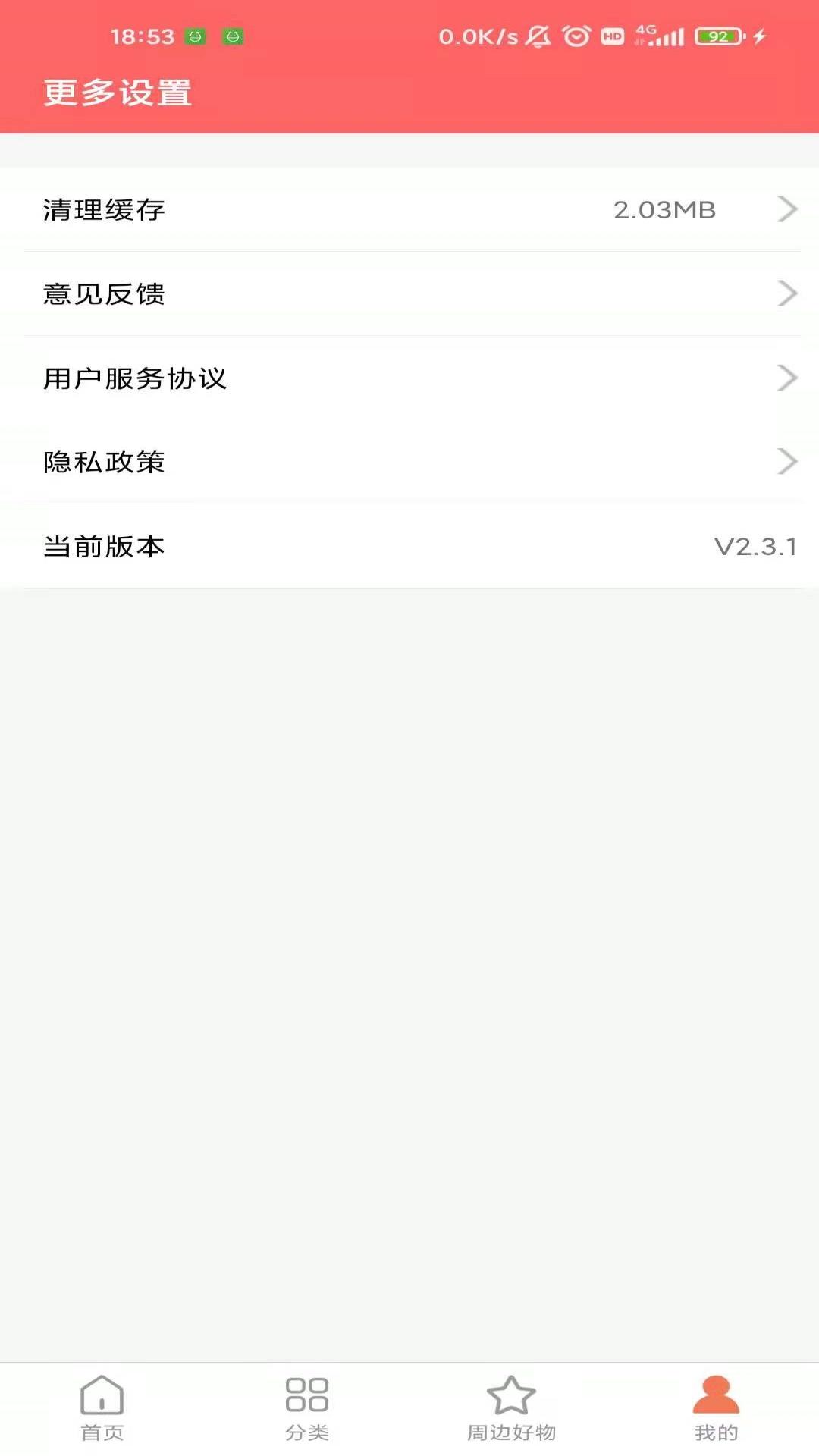
Task: Click the charging battery indicator showing 92
Action: pyautogui.click(x=714, y=33)
